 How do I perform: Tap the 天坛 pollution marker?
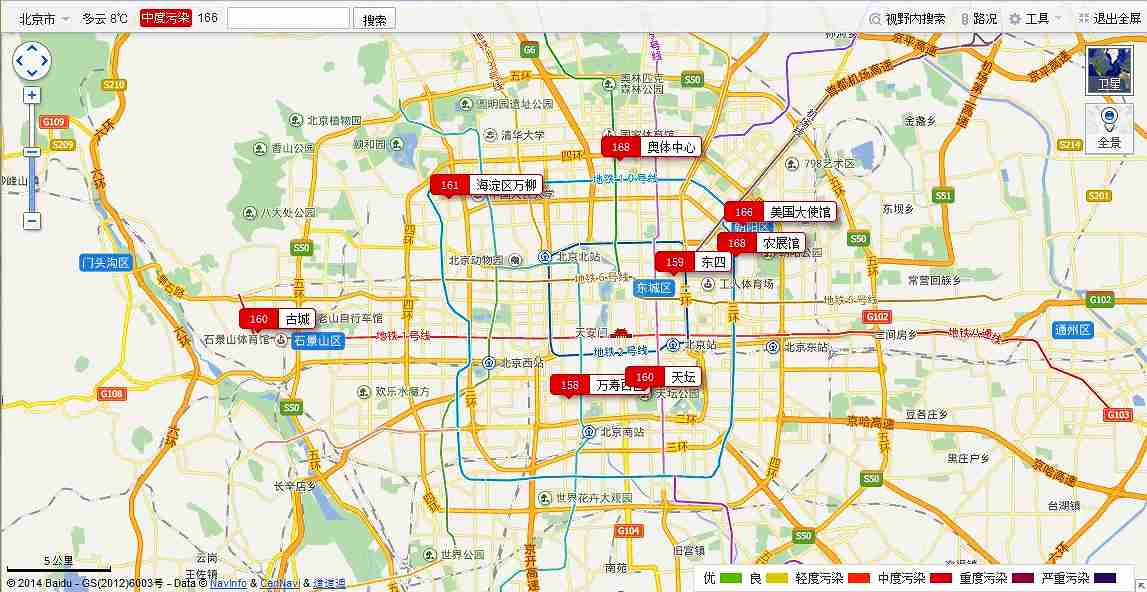tap(662, 377)
